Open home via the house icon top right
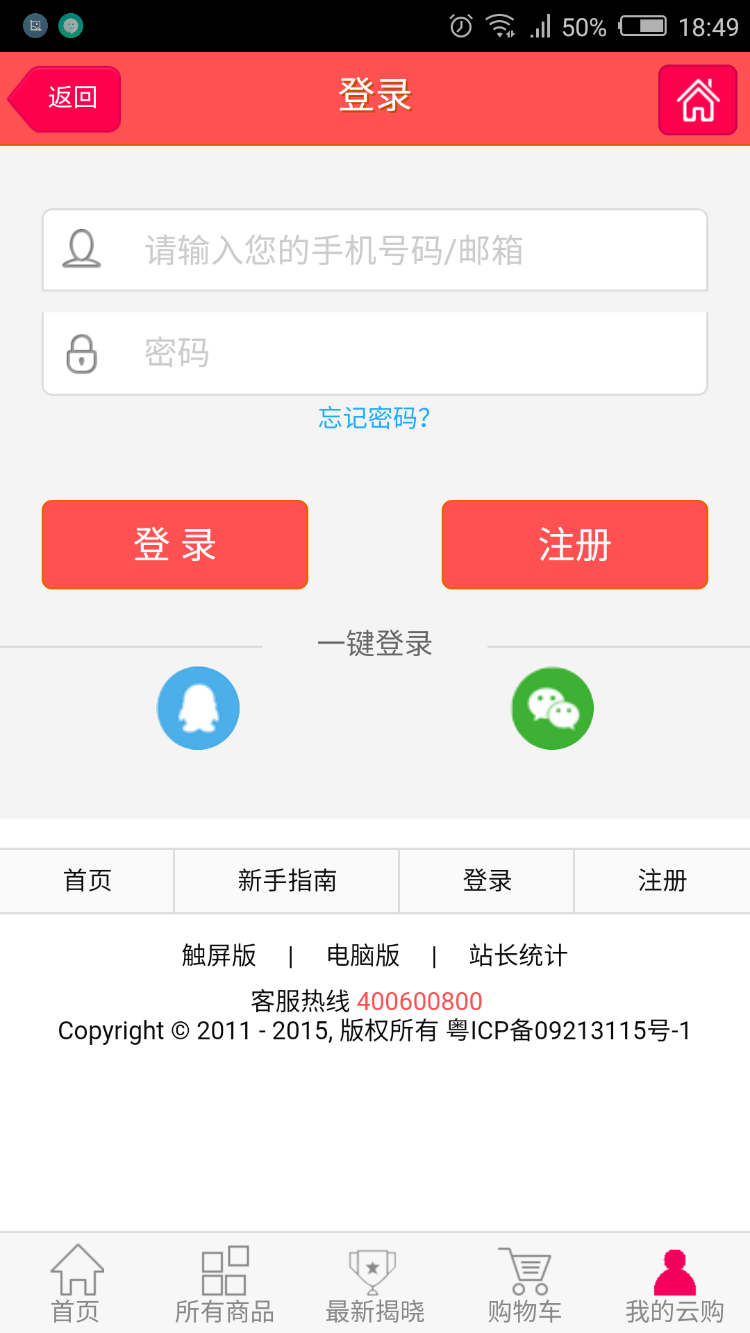Viewport: 750px width, 1333px height. 697,99
